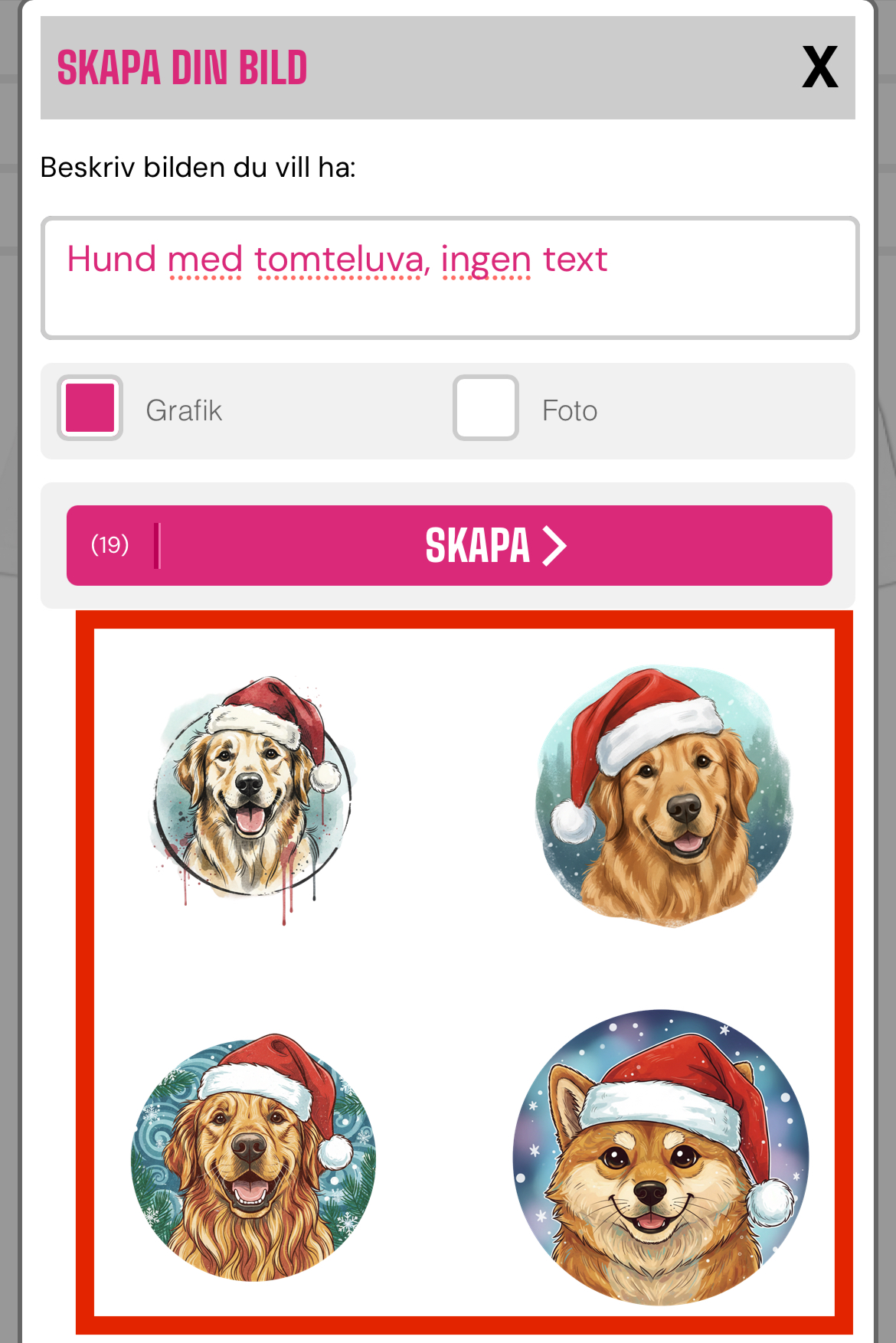Screen dimensions: 896x1343
Task: Select the Shiba Inu with Santa hat
Action: [660, 1158]
